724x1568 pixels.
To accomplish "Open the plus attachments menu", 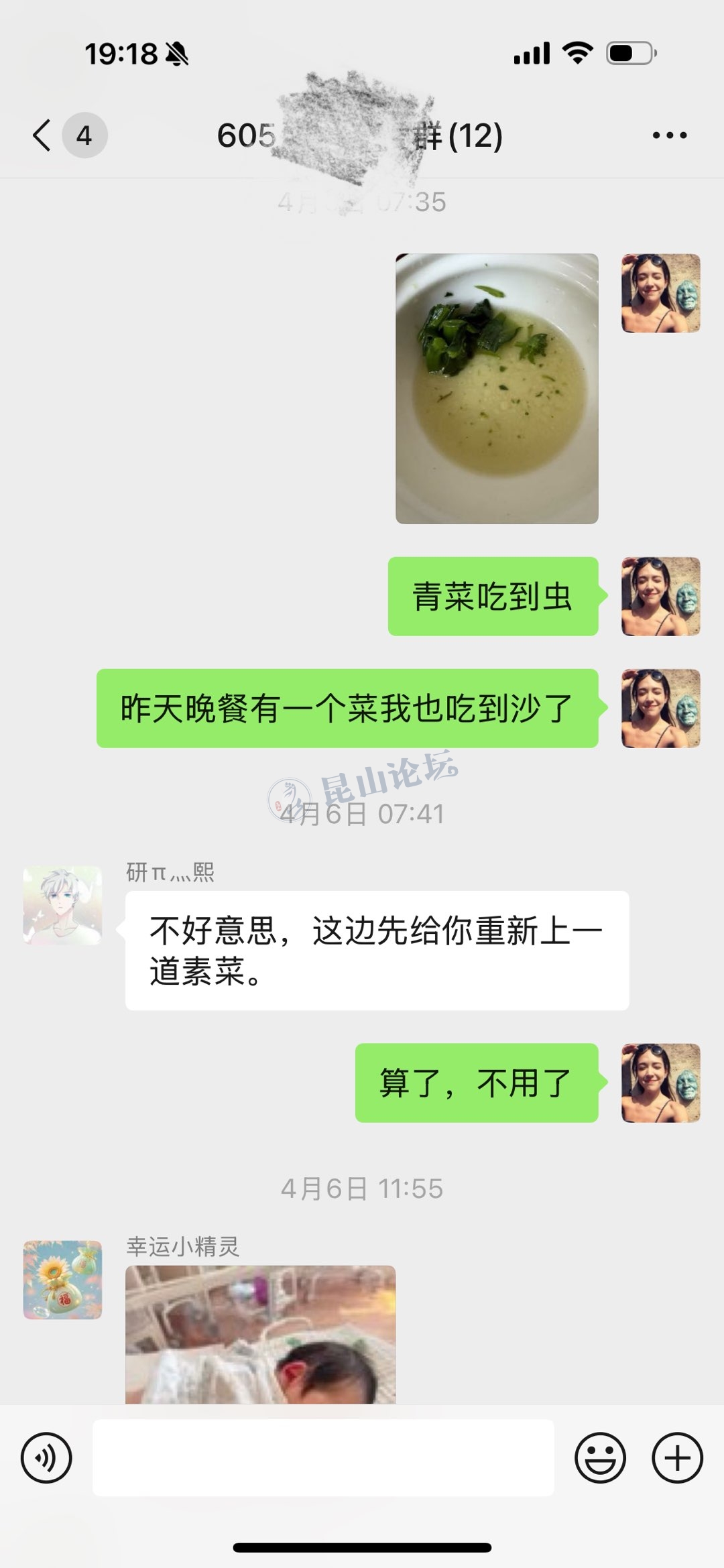I will click(677, 1457).
